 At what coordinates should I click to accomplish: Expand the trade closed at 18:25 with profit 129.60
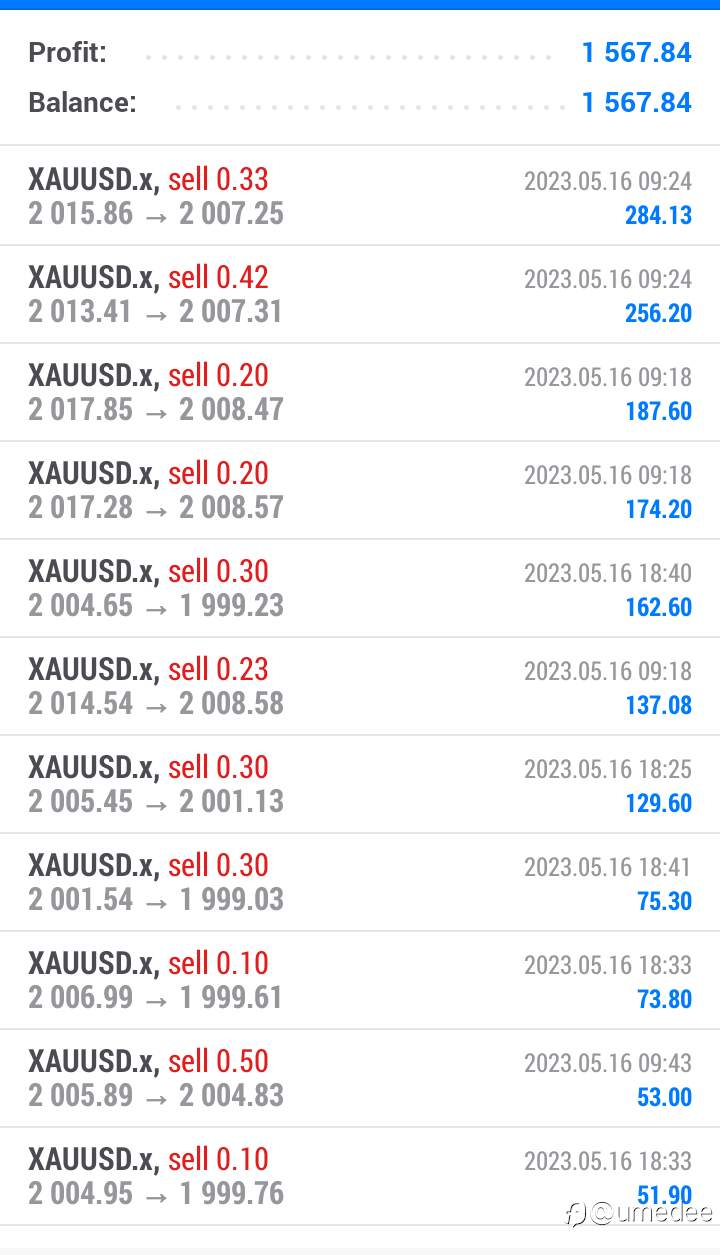coord(360,784)
